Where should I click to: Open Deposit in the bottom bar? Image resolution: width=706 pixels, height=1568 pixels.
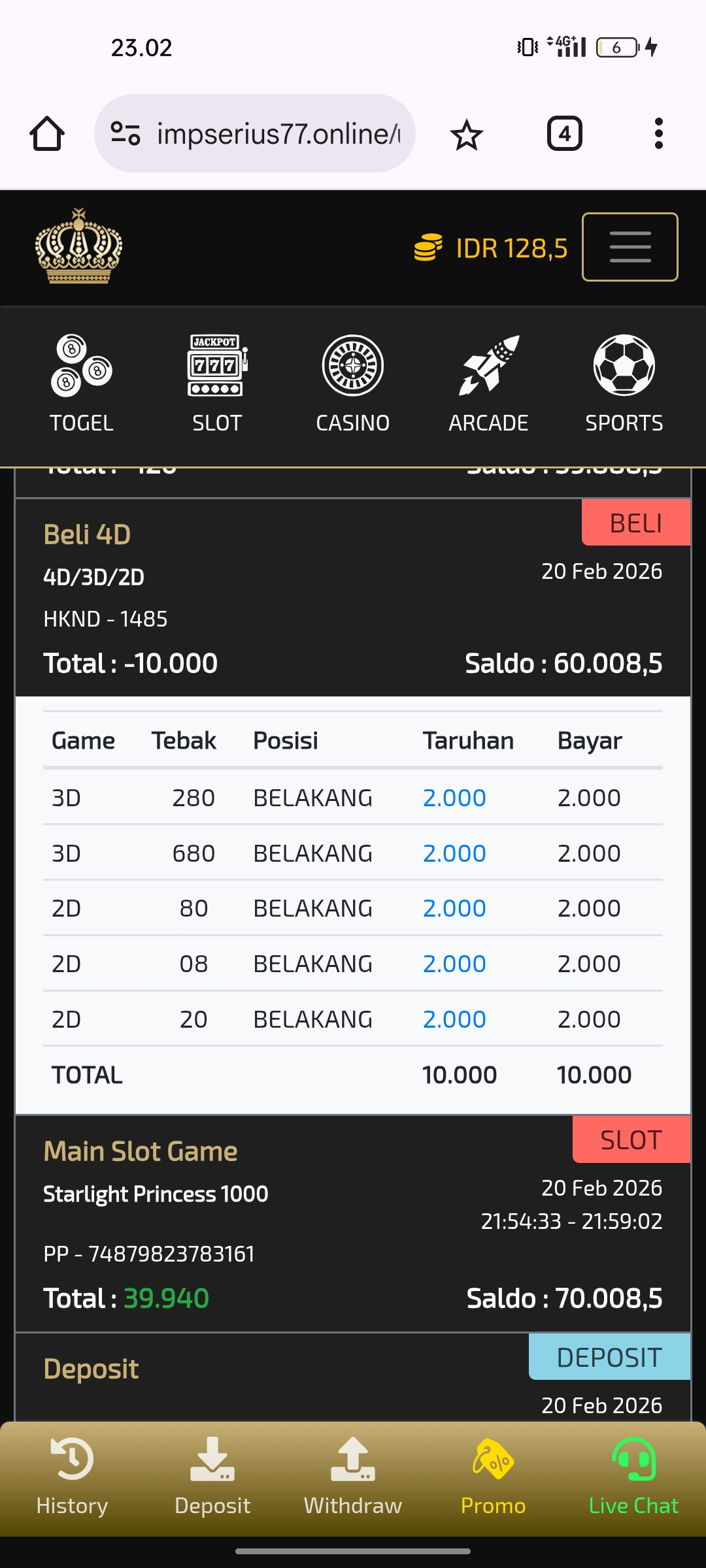[212, 1478]
